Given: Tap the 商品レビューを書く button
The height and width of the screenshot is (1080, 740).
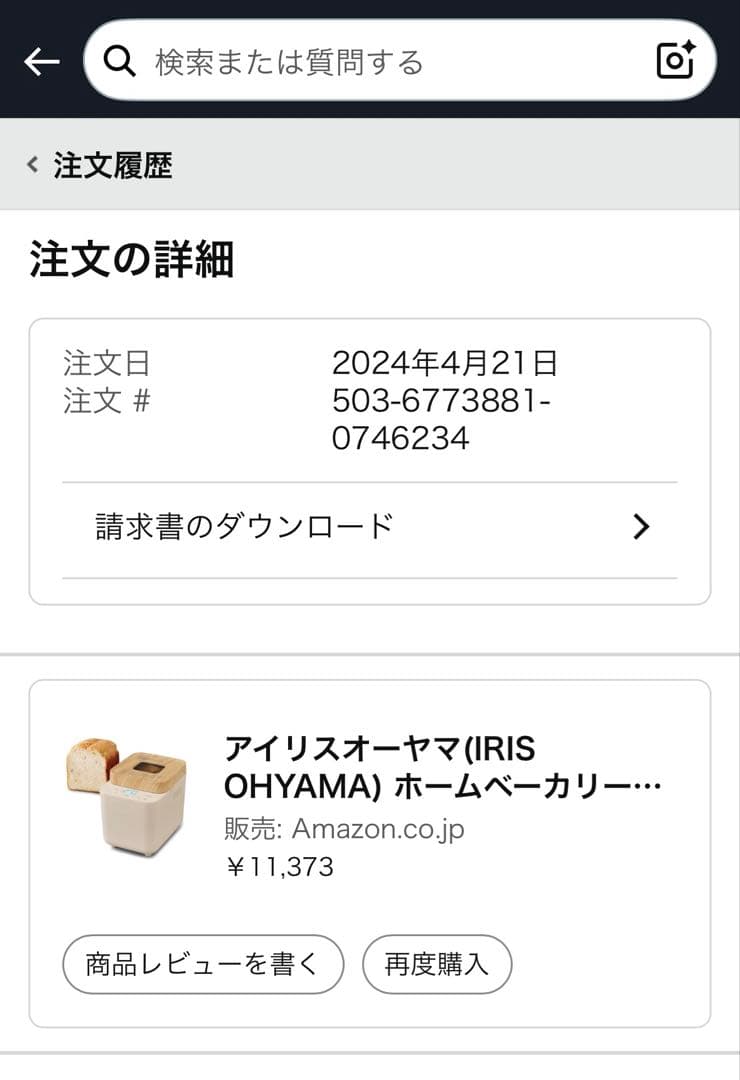Looking at the screenshot, I should (203, 963).
